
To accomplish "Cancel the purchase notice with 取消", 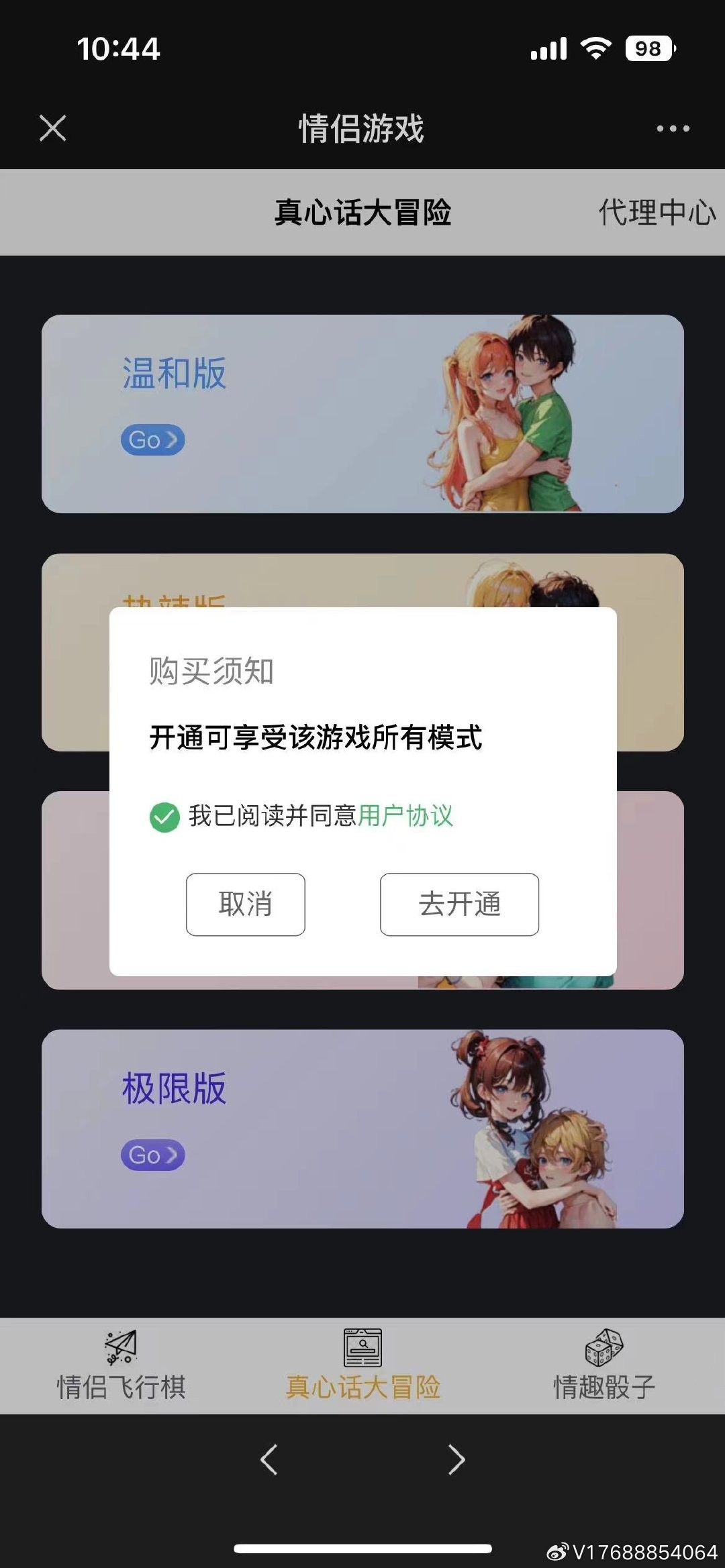I will click(245, 904).
